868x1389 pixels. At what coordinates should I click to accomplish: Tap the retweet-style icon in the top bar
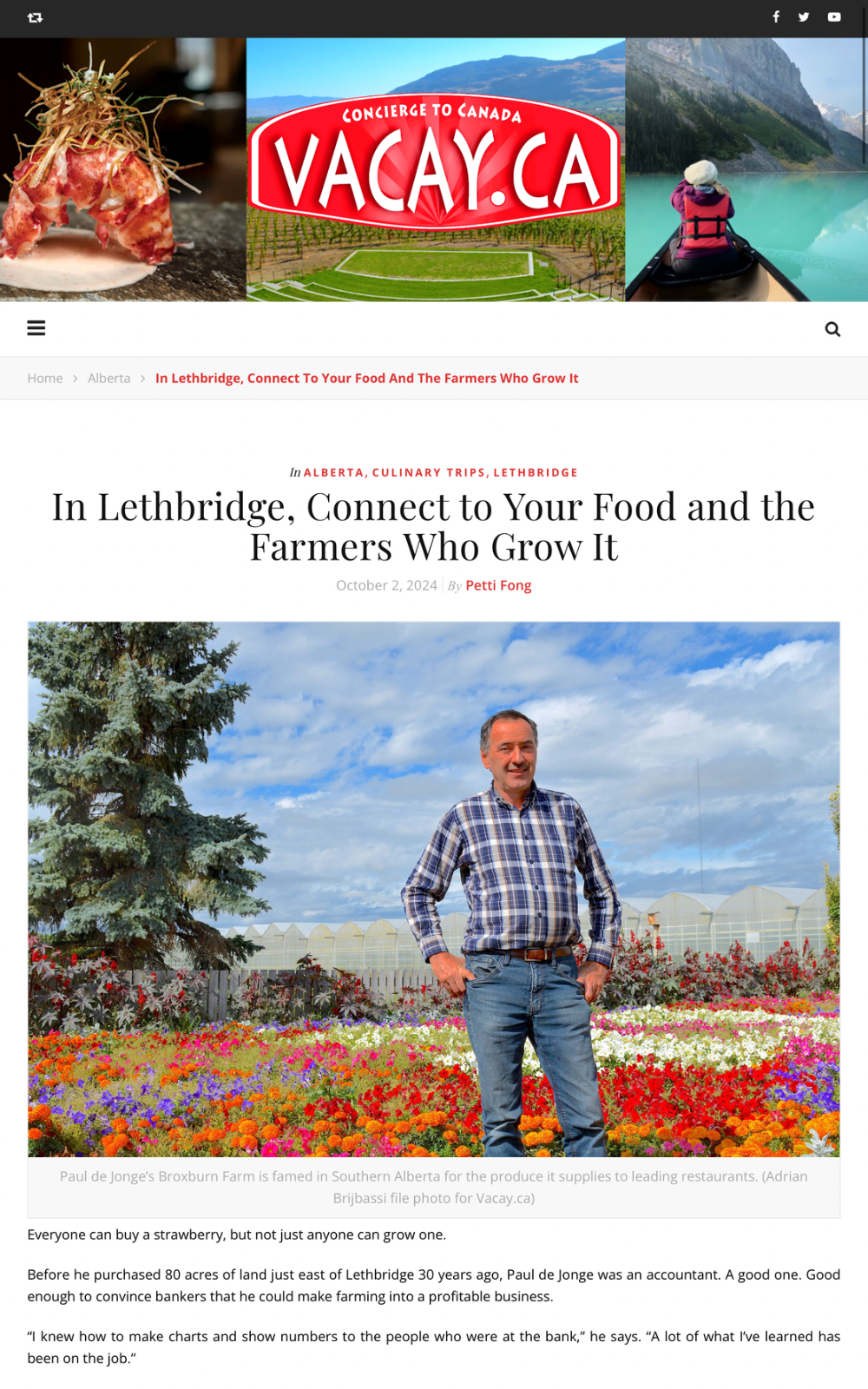[35, 17]
